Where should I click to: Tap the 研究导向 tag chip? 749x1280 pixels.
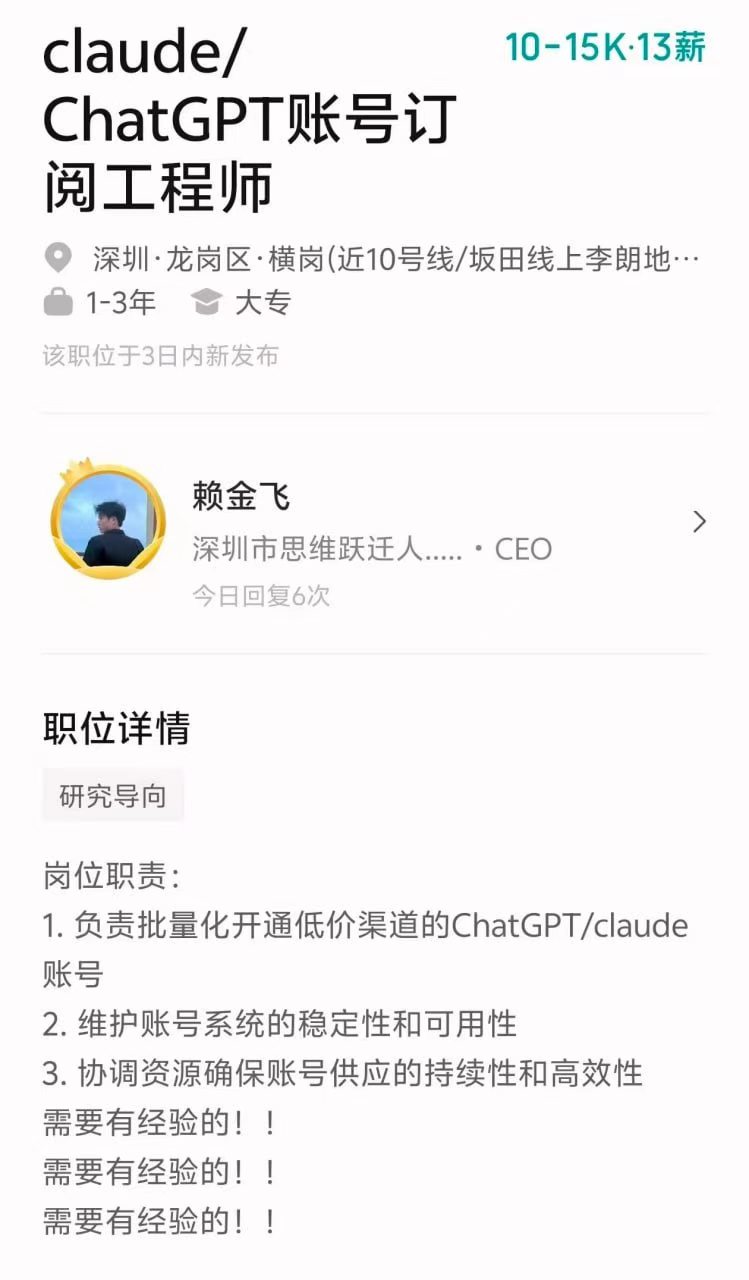pos(113,796)
